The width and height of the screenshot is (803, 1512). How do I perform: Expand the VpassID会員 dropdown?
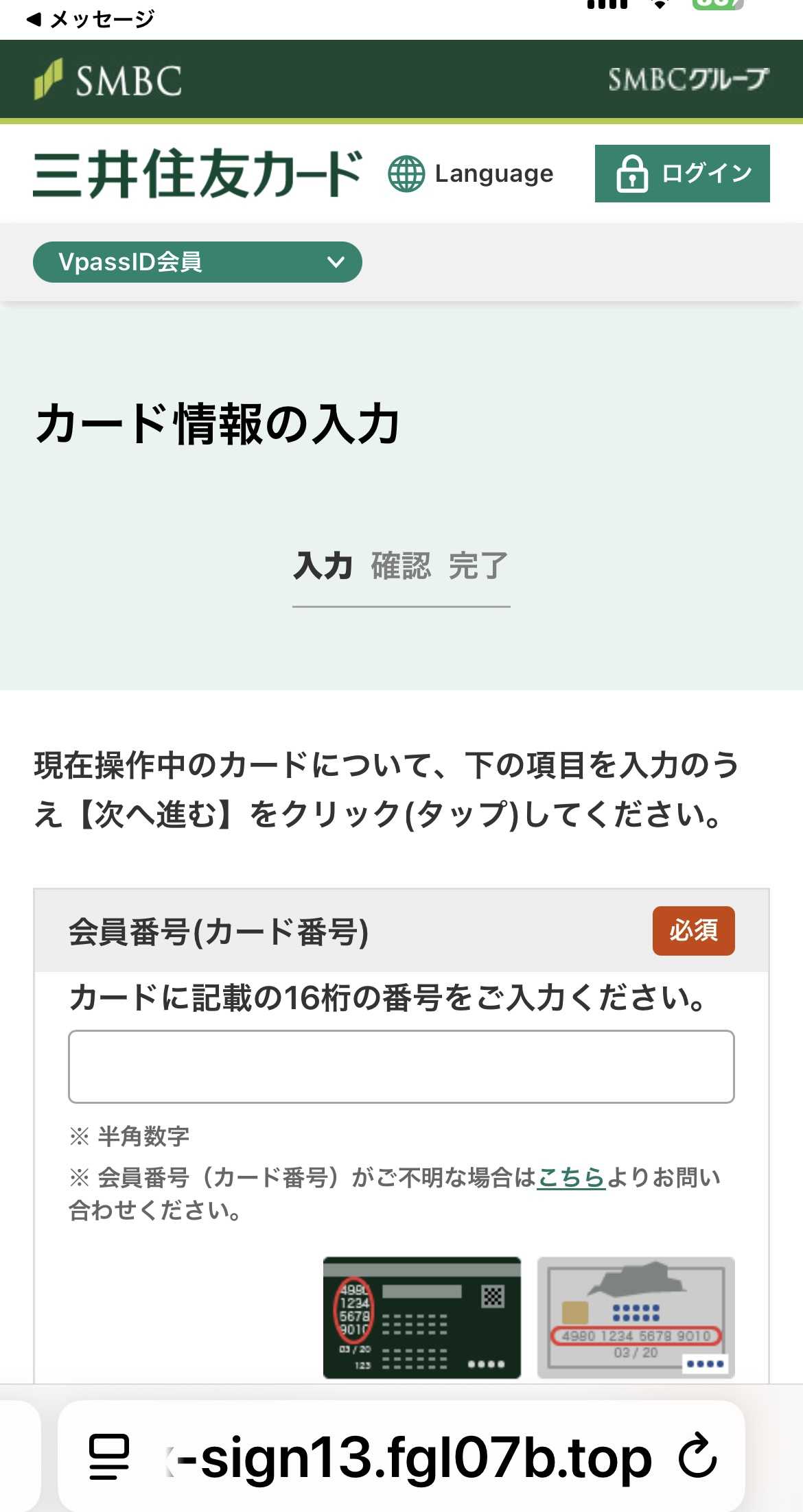(x=197, y=262)
